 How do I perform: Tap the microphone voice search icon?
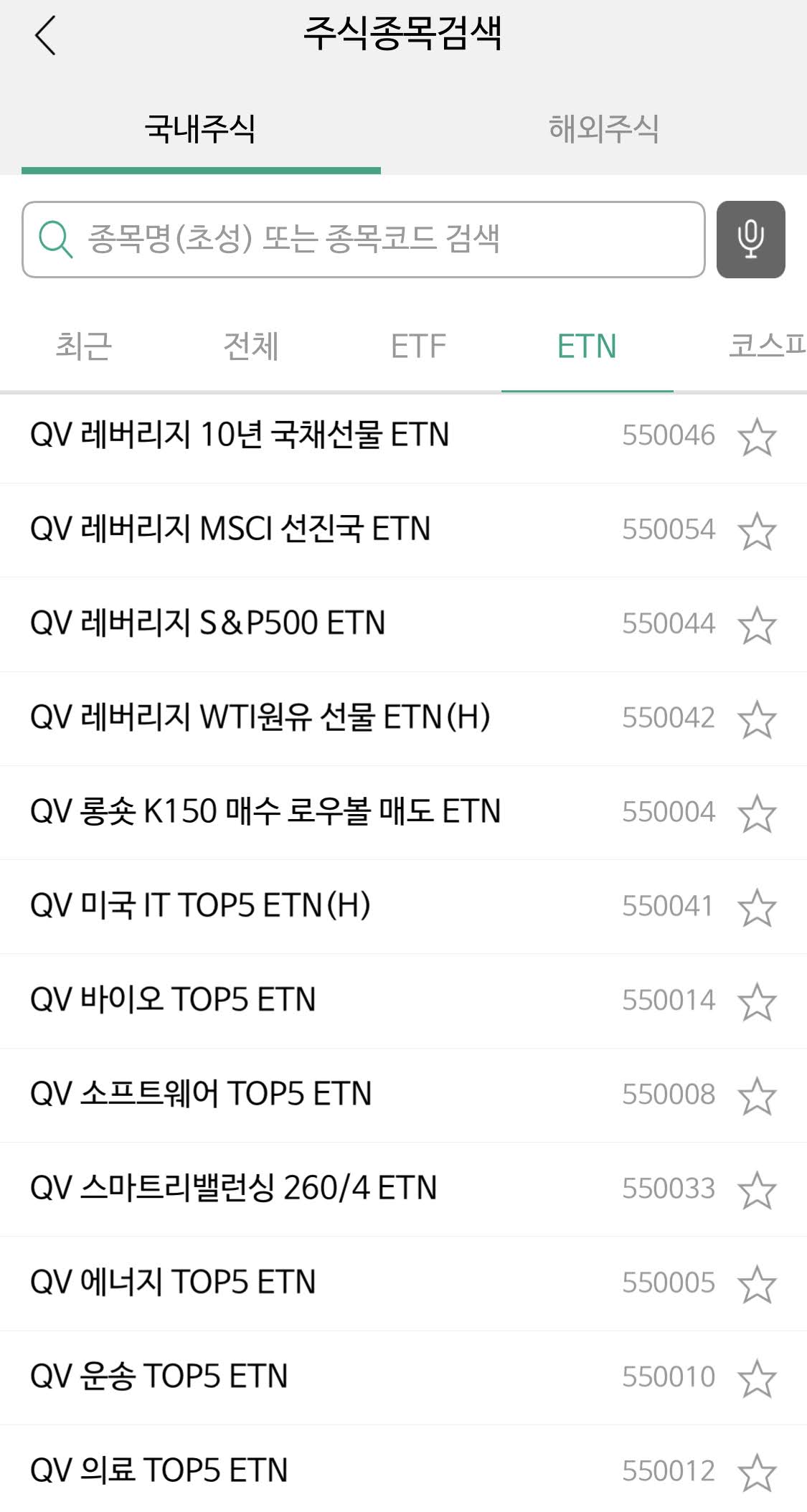751,237
